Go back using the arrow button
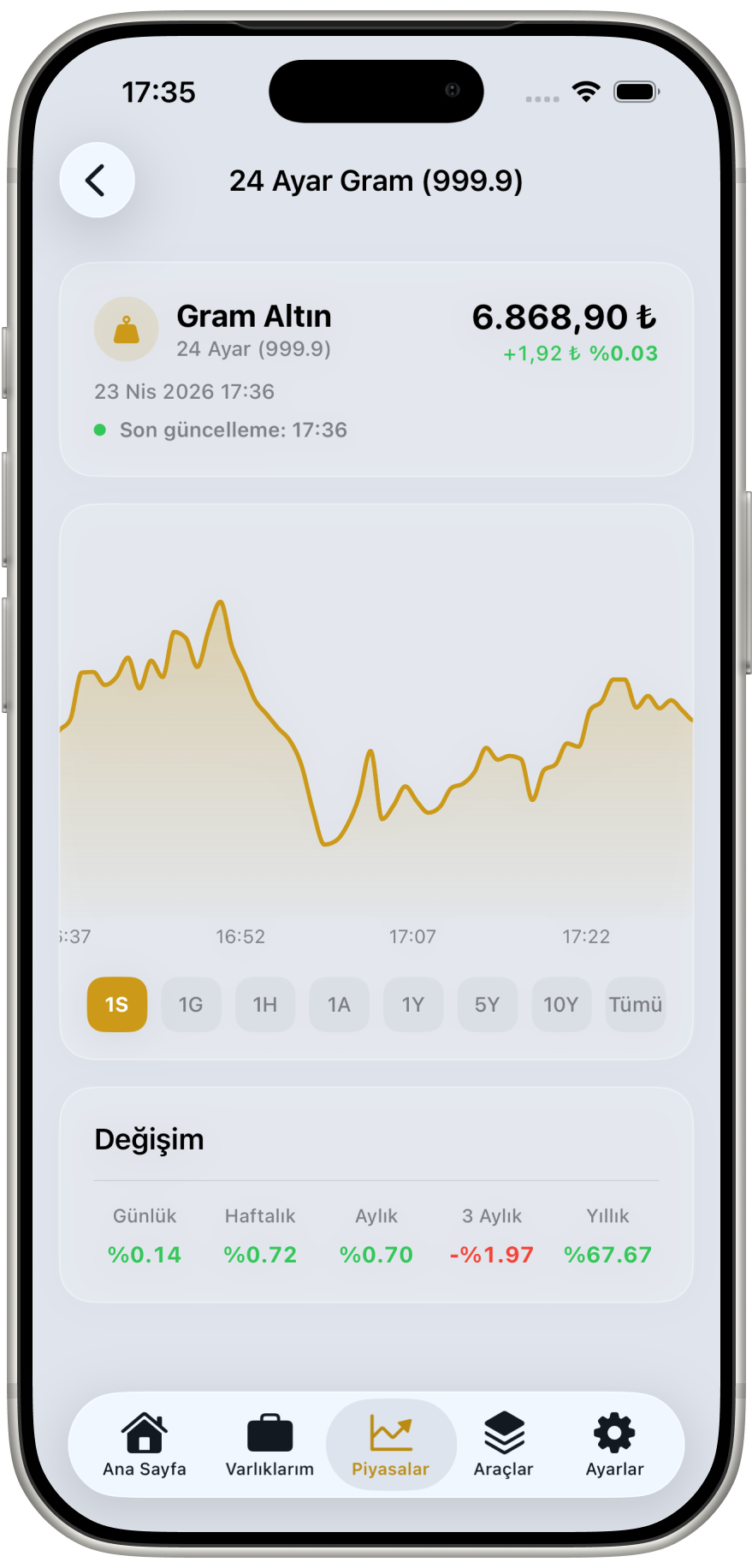This screenshot has height=1568, width=752. point(97,181)
